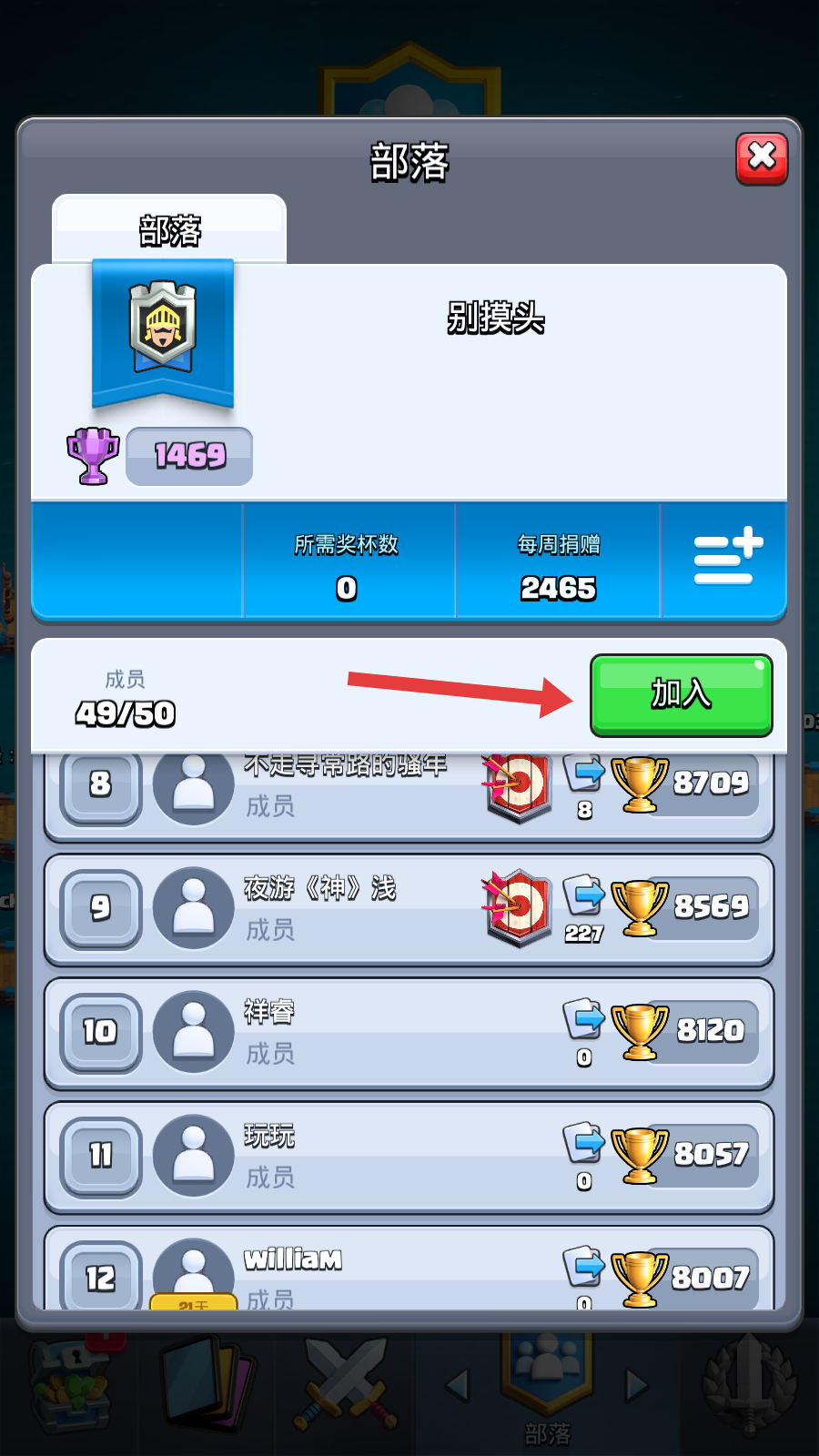Go to the battle crossed-swords tab
The image size is (819, 1456).
point(346,1385)
